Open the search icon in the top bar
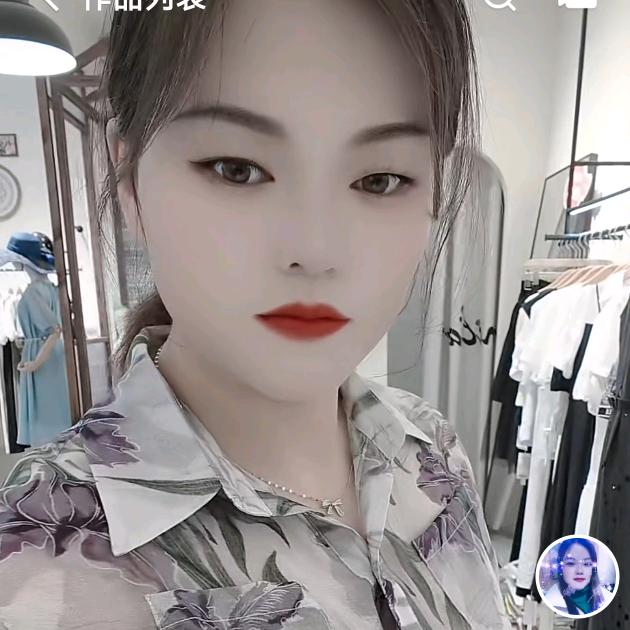 click(x=499, y=3)
